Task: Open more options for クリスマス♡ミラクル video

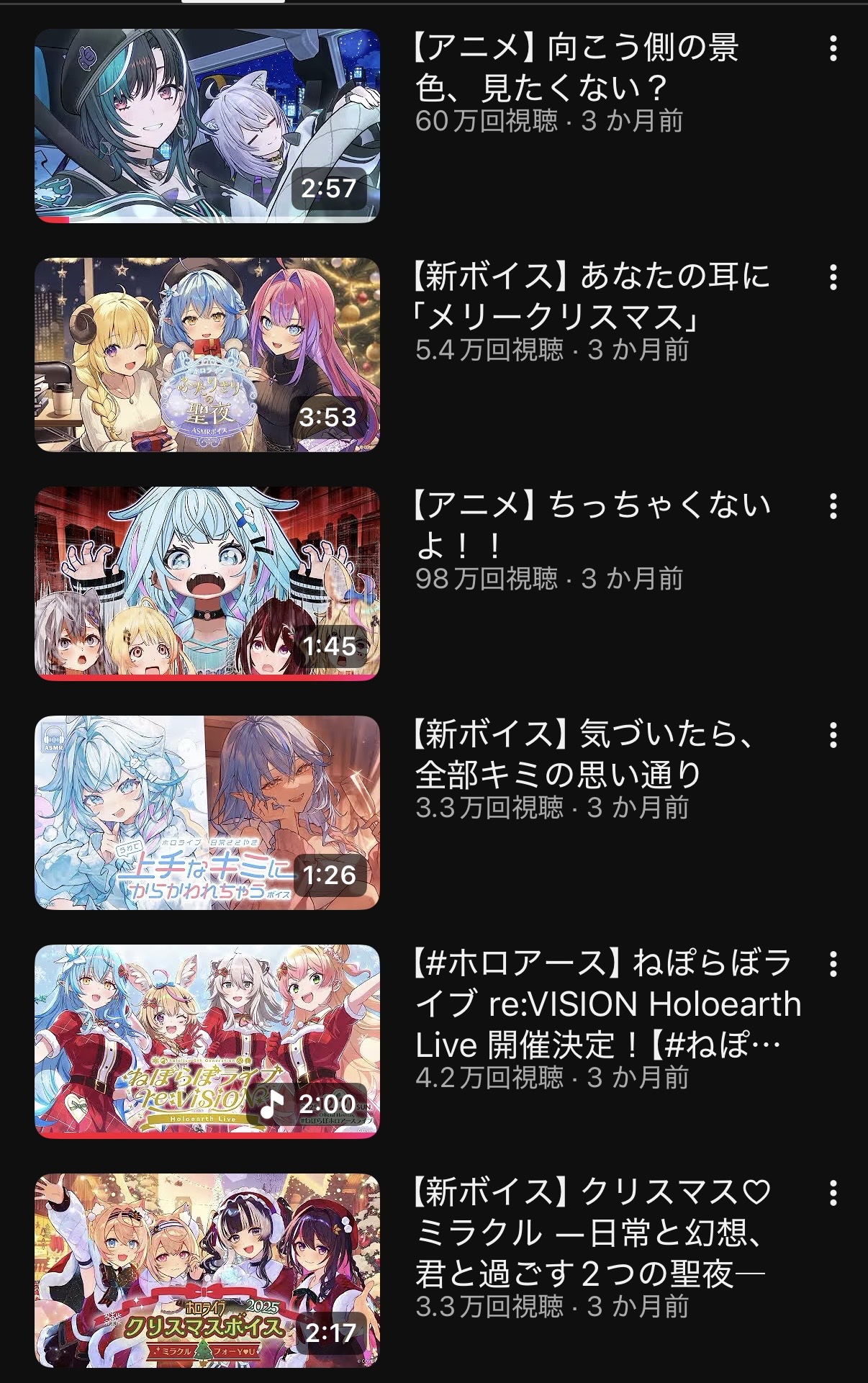Action: pos(833,1194)
